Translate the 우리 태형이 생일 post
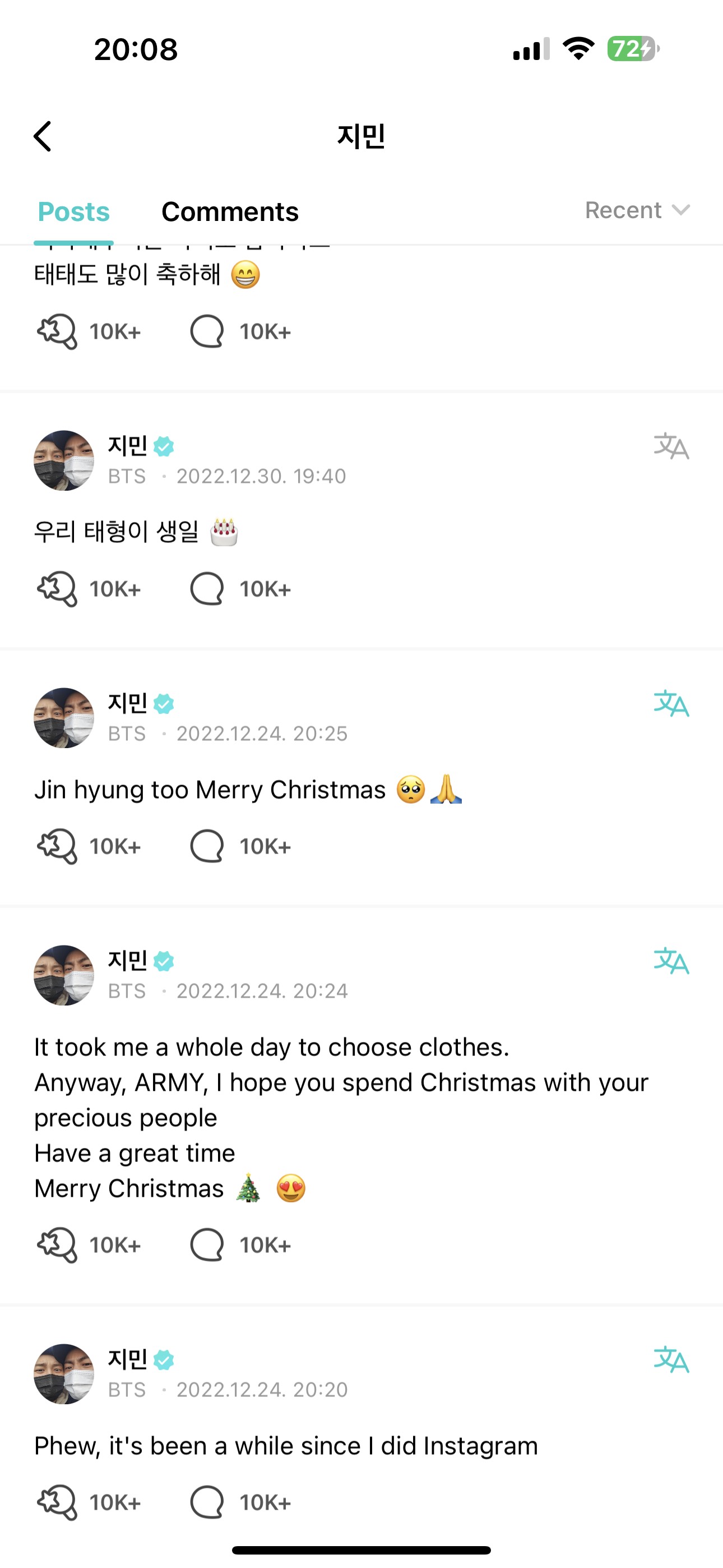 671,446
